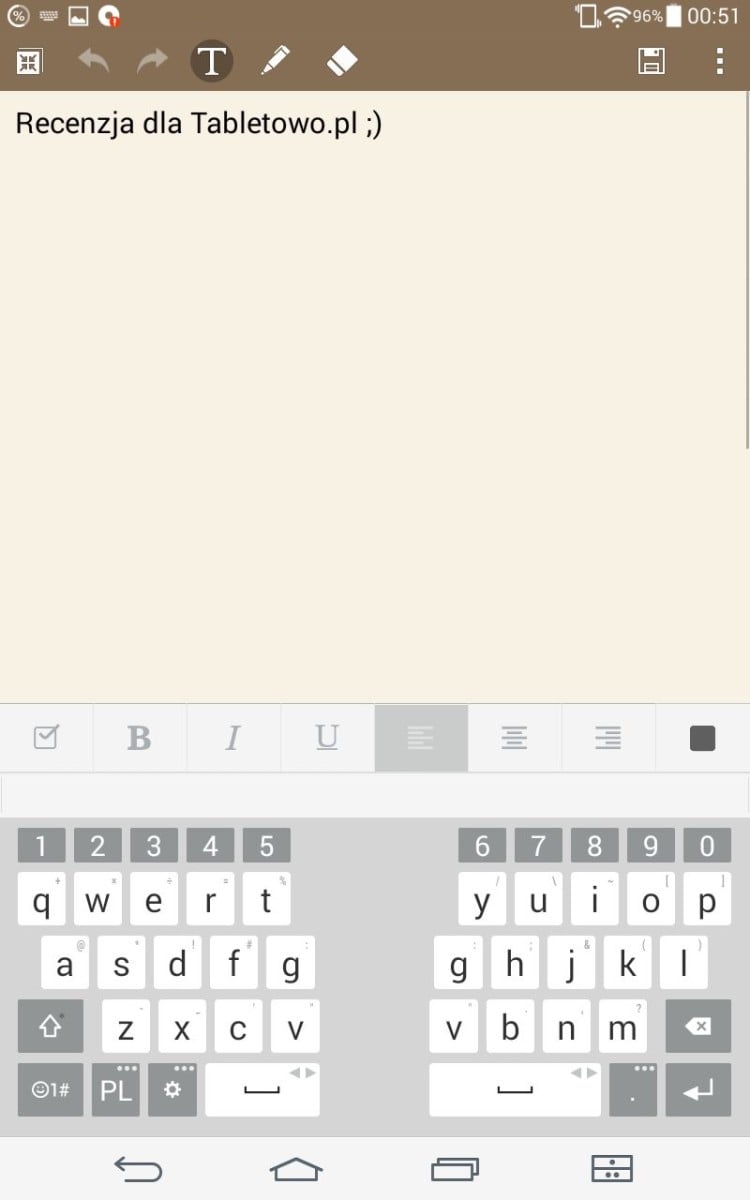Open the three-dot overflow menu
Viewport: 750px width, 1200px height.
tap(719, 62)
